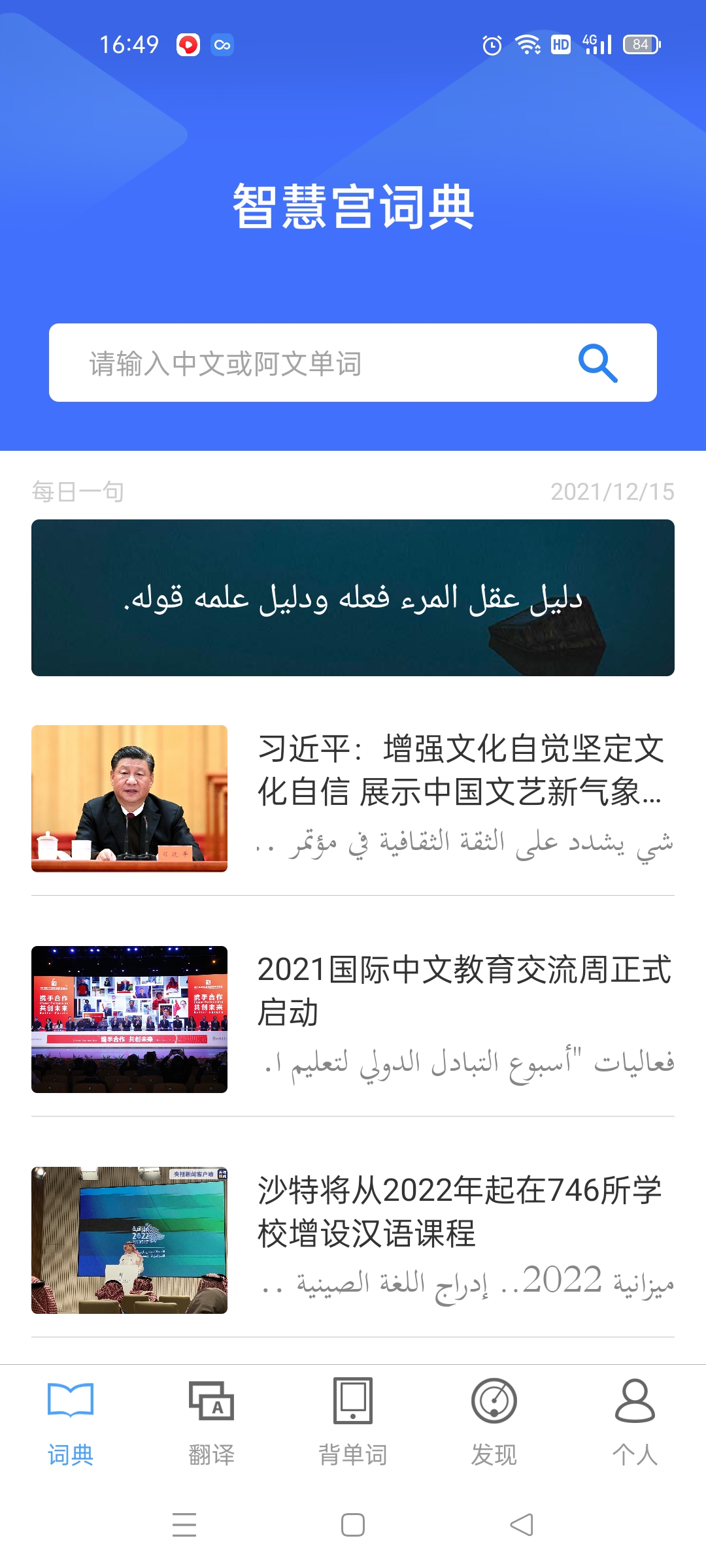Switch to the 翻译 tab
706x1568 pixels.
pos(211,1422)
